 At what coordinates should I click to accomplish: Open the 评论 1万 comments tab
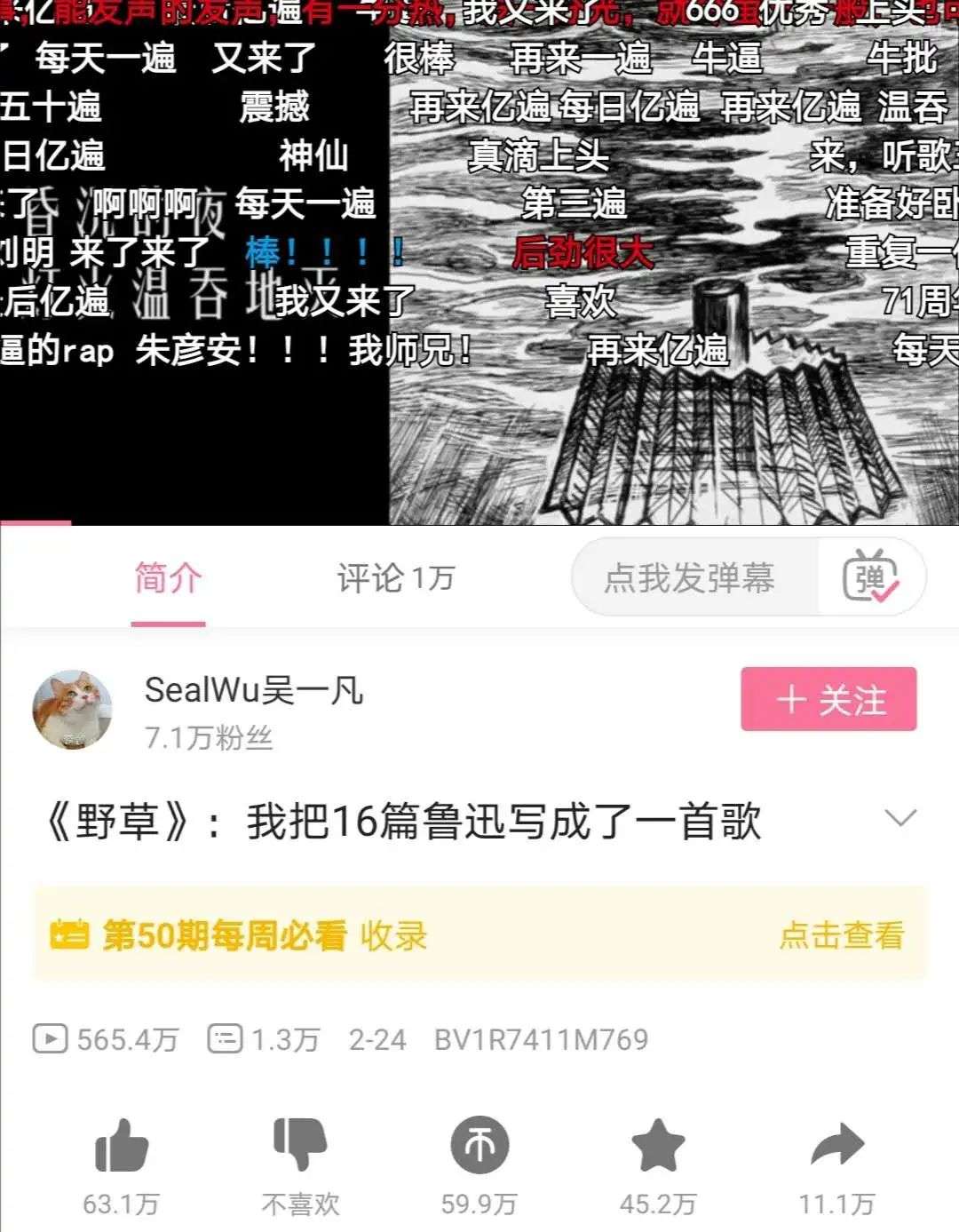coord(395,578)
